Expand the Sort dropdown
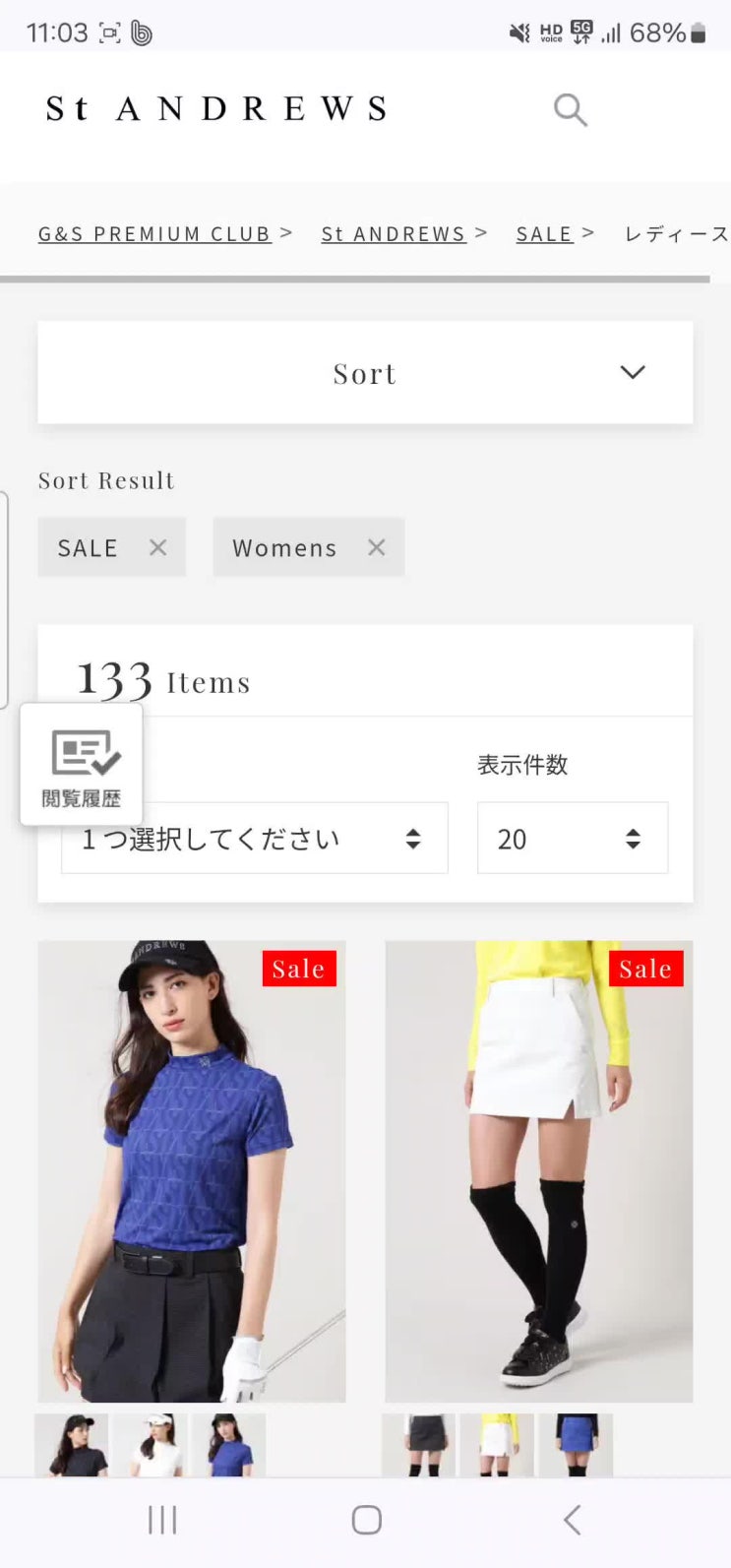731x1568 pixels. tap(365, 373)
